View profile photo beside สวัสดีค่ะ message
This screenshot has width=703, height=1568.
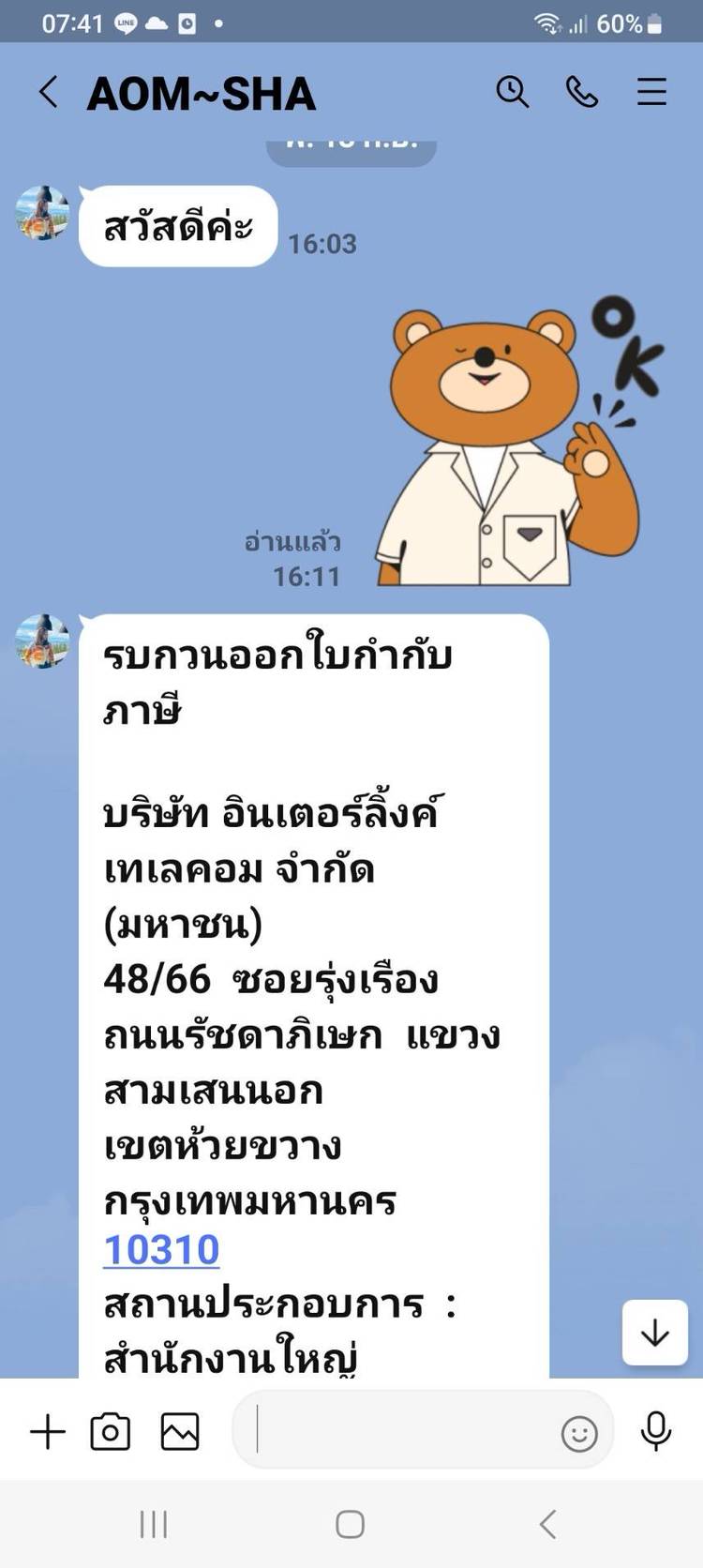click(43, 213)
